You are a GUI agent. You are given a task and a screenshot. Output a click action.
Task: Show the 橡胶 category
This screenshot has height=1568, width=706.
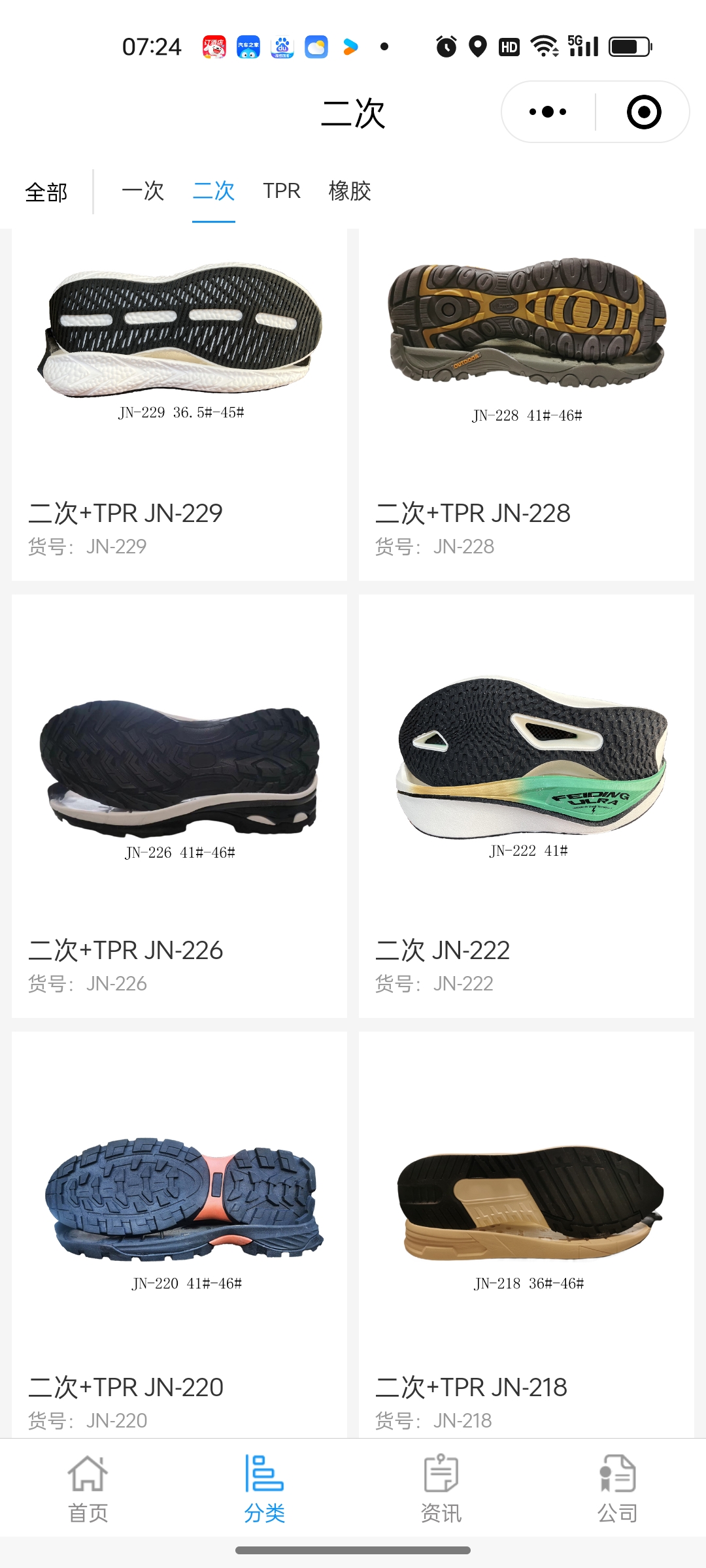point(350,191)
